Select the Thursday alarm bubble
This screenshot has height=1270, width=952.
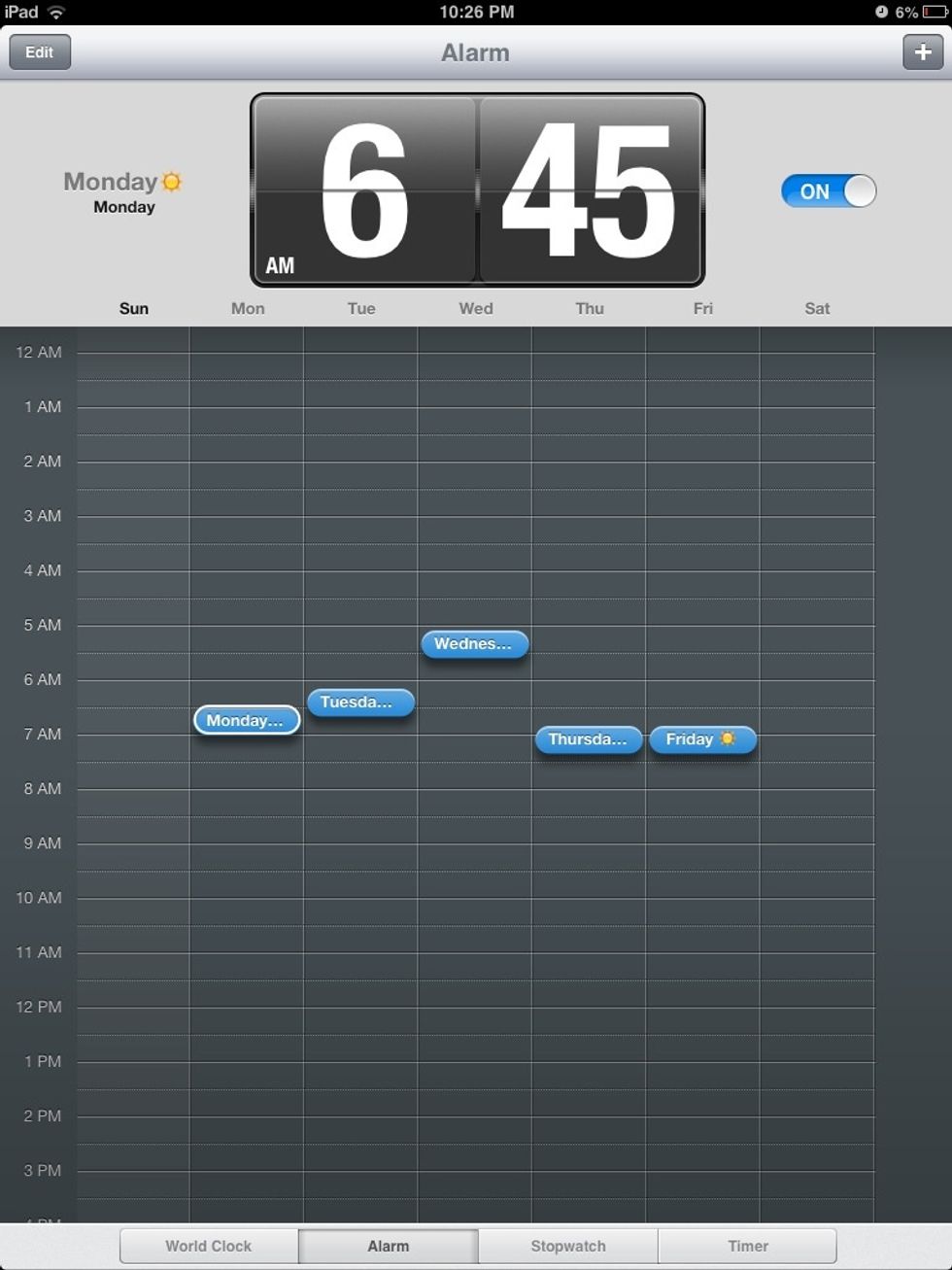coord(588,739)
